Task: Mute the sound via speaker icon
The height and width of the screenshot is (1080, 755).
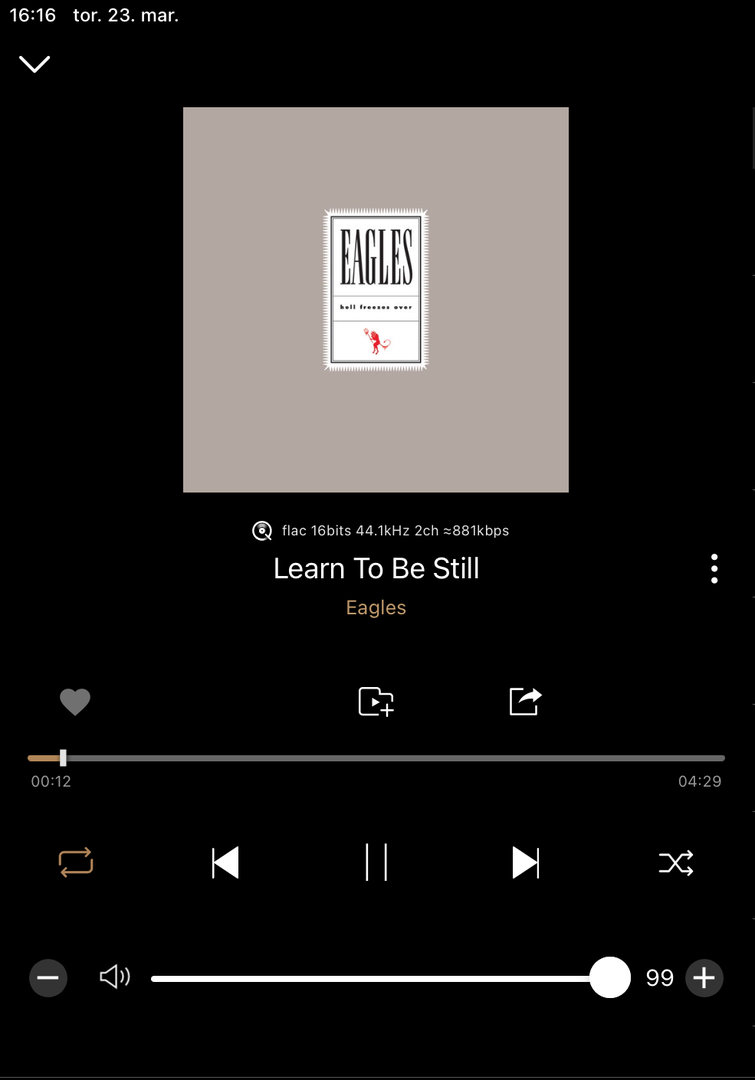Action: (115, 977)
